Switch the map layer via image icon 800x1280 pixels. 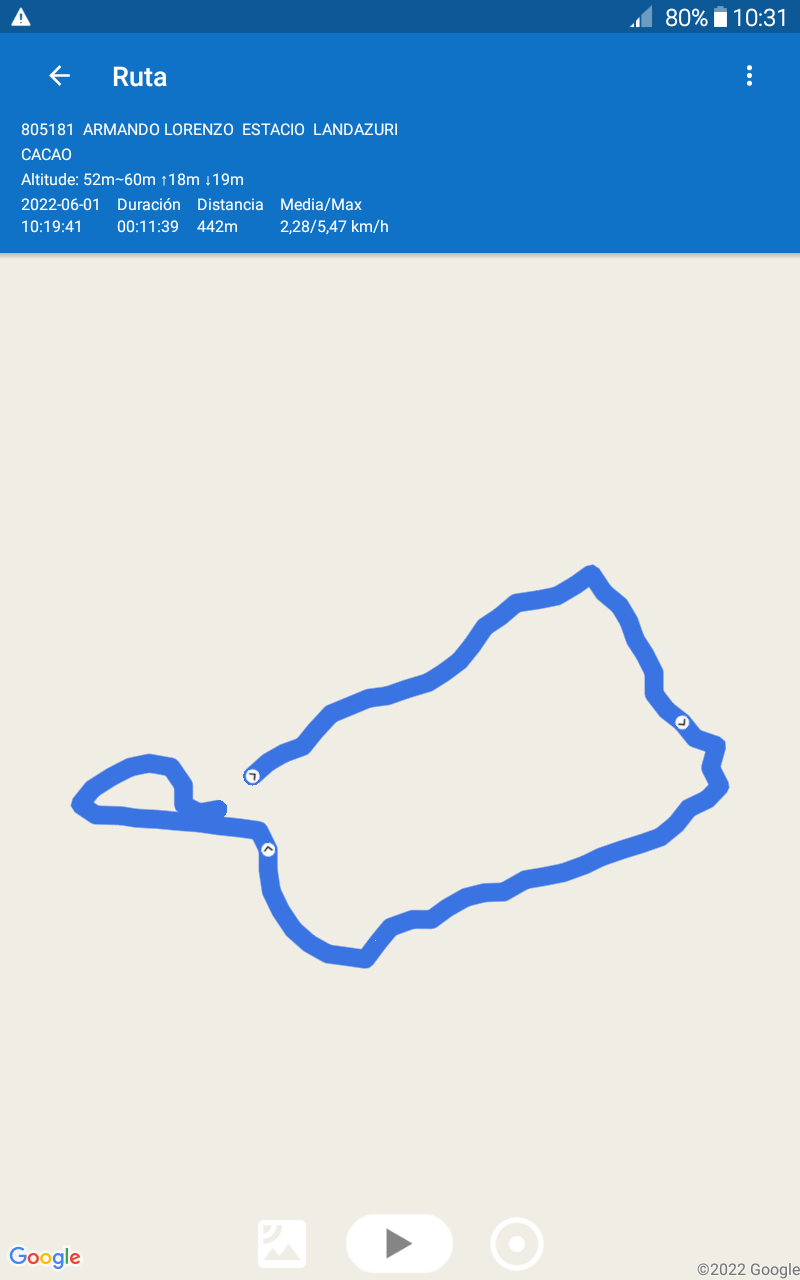[282, 1244]
